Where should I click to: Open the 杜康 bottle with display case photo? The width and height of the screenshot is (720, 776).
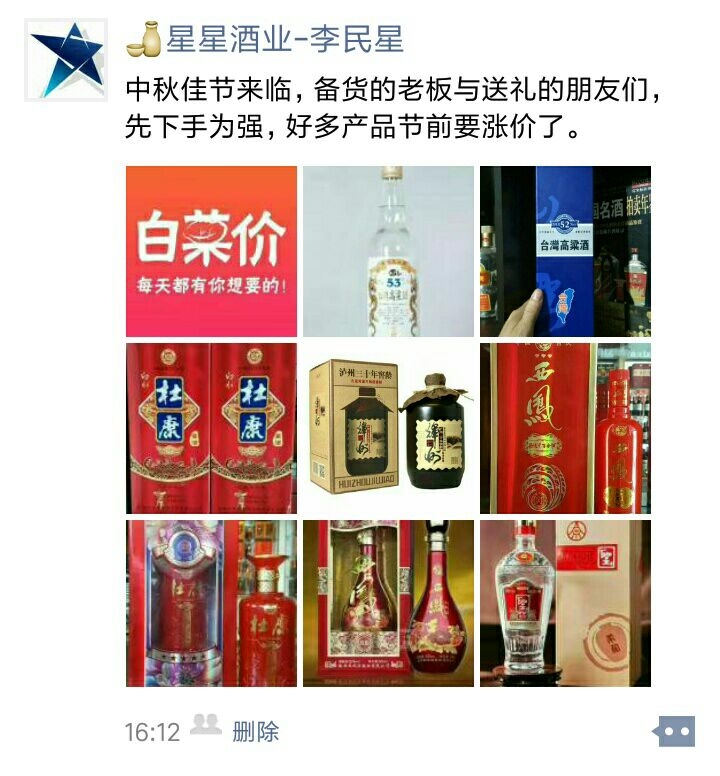point(211,603)
